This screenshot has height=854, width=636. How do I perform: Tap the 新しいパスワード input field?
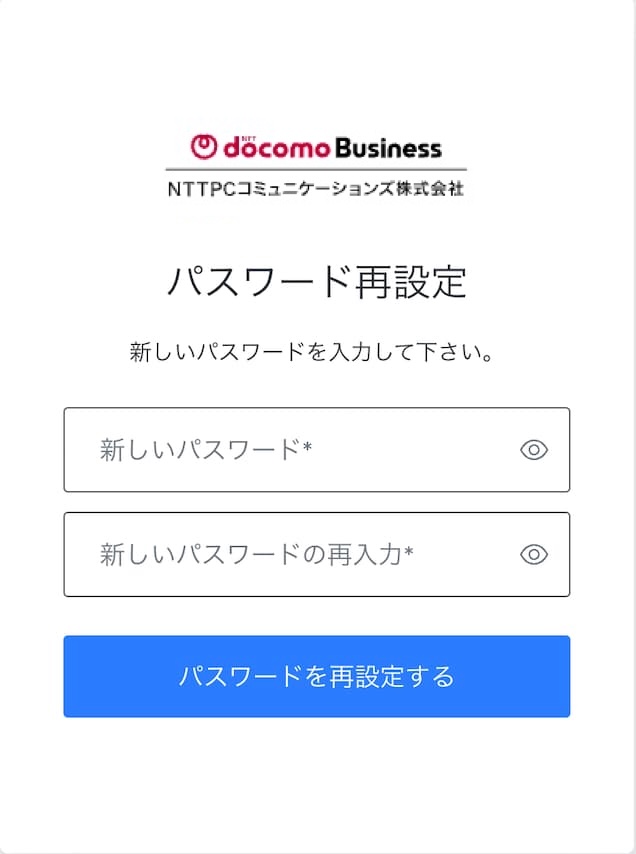coord(290,450)
